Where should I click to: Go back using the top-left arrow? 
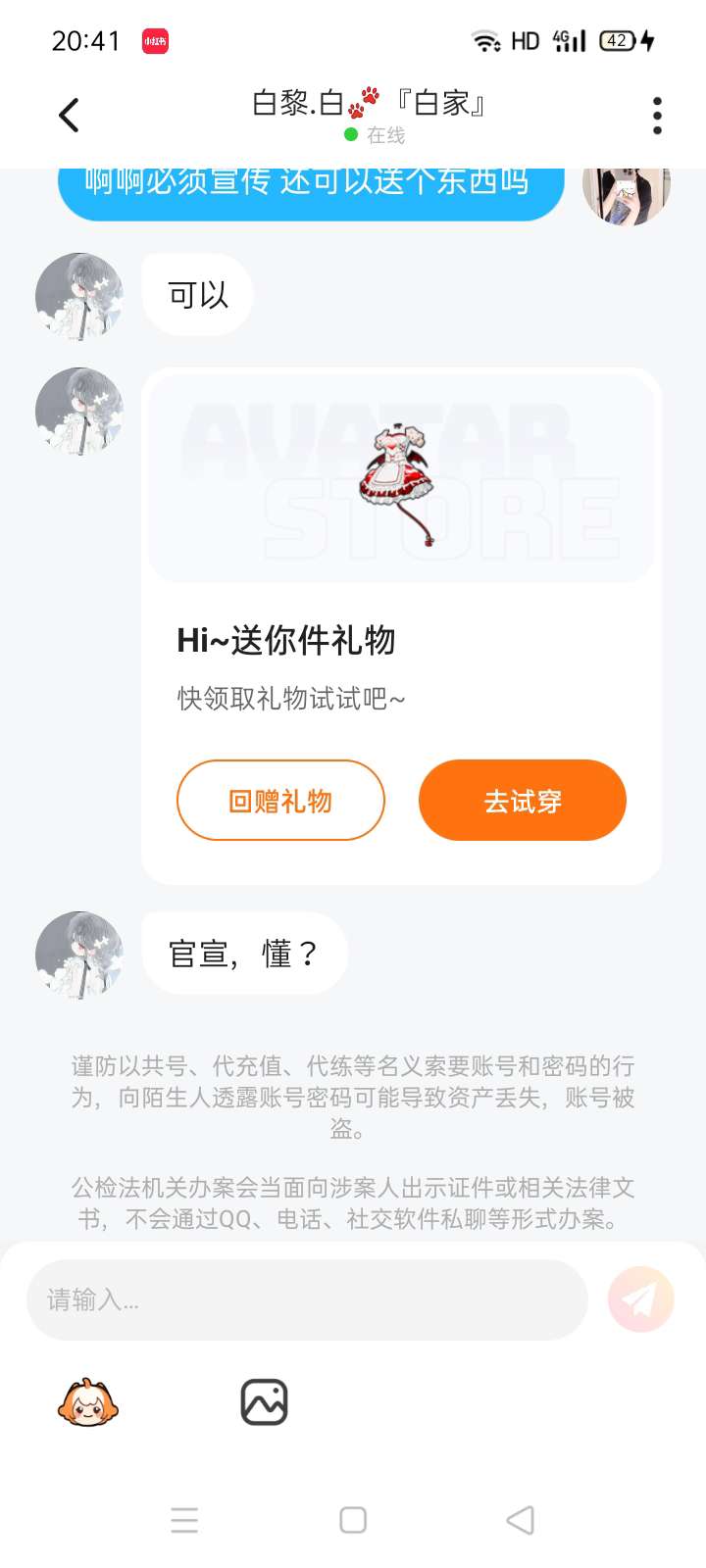pyautogui.click(x=69, y=116)
